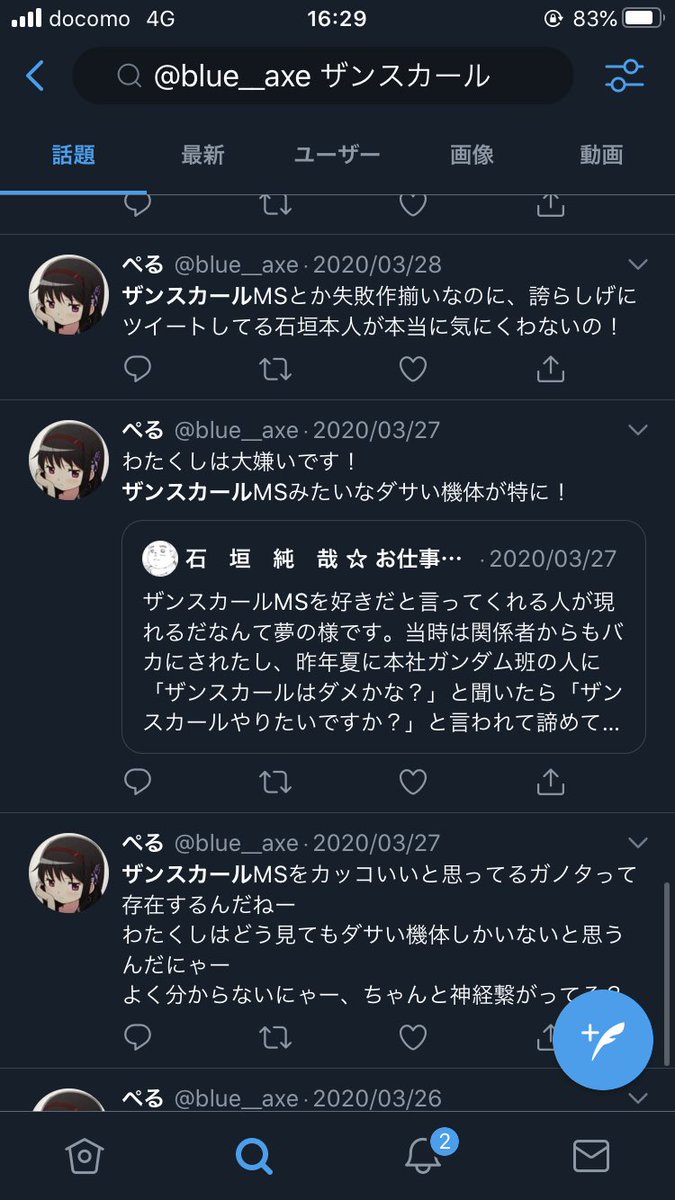Viewport: 675px width, 1200px height.
Task: Retweet the tweet starting わたくしは大嫌いです
Action: tap(275, 781)
